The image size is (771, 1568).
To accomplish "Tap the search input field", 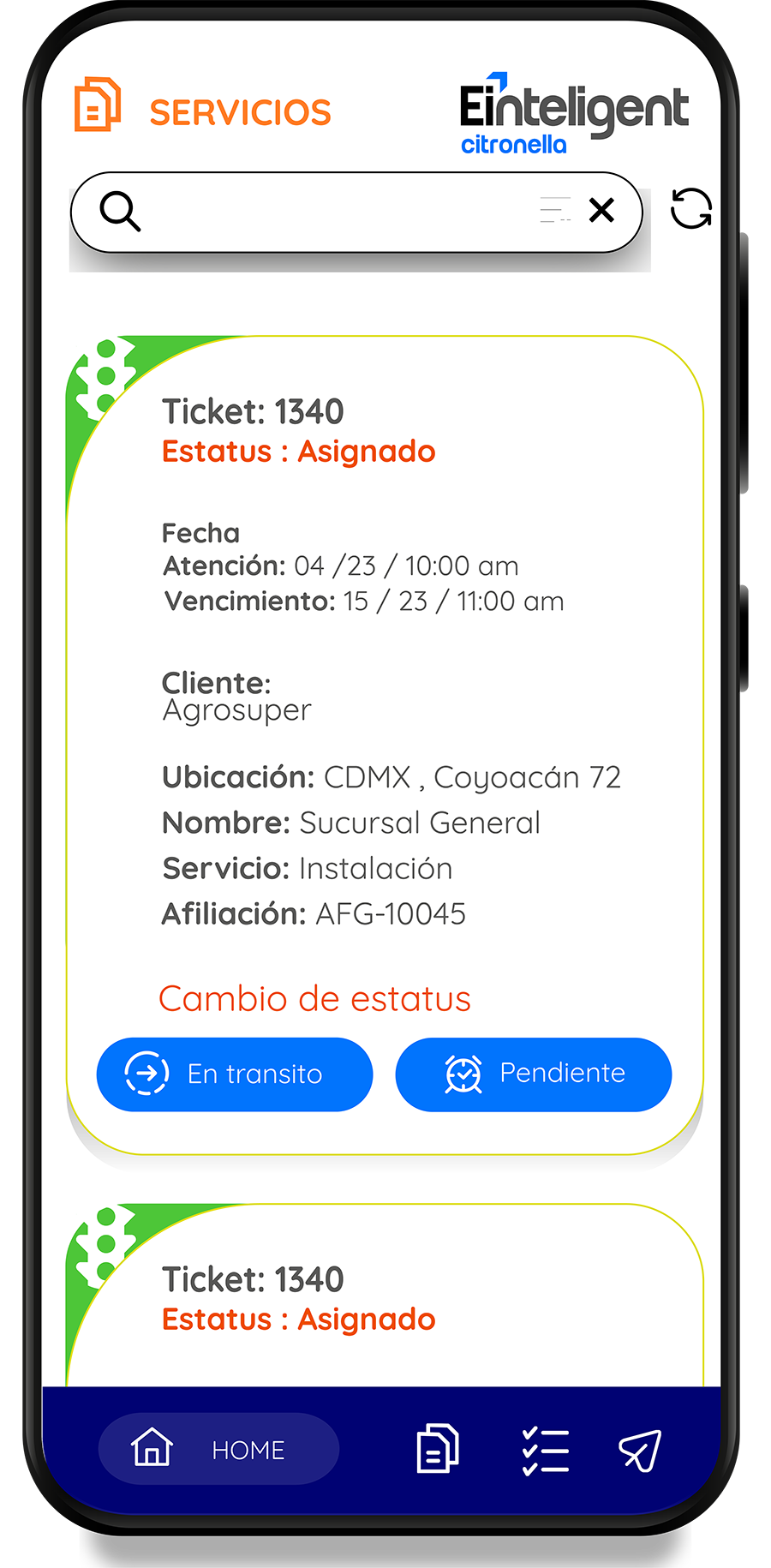I will (334, 212).
